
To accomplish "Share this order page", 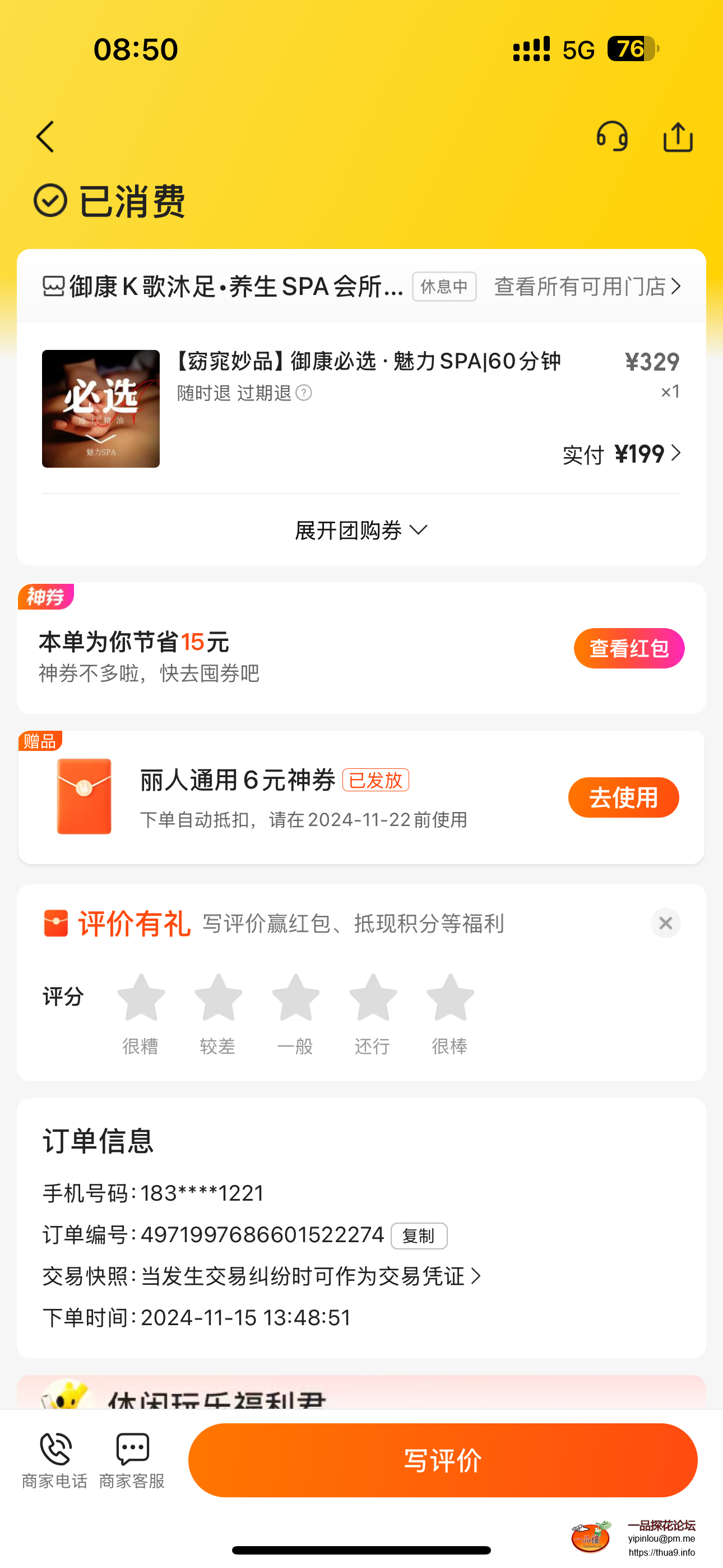I will point(678,136).
